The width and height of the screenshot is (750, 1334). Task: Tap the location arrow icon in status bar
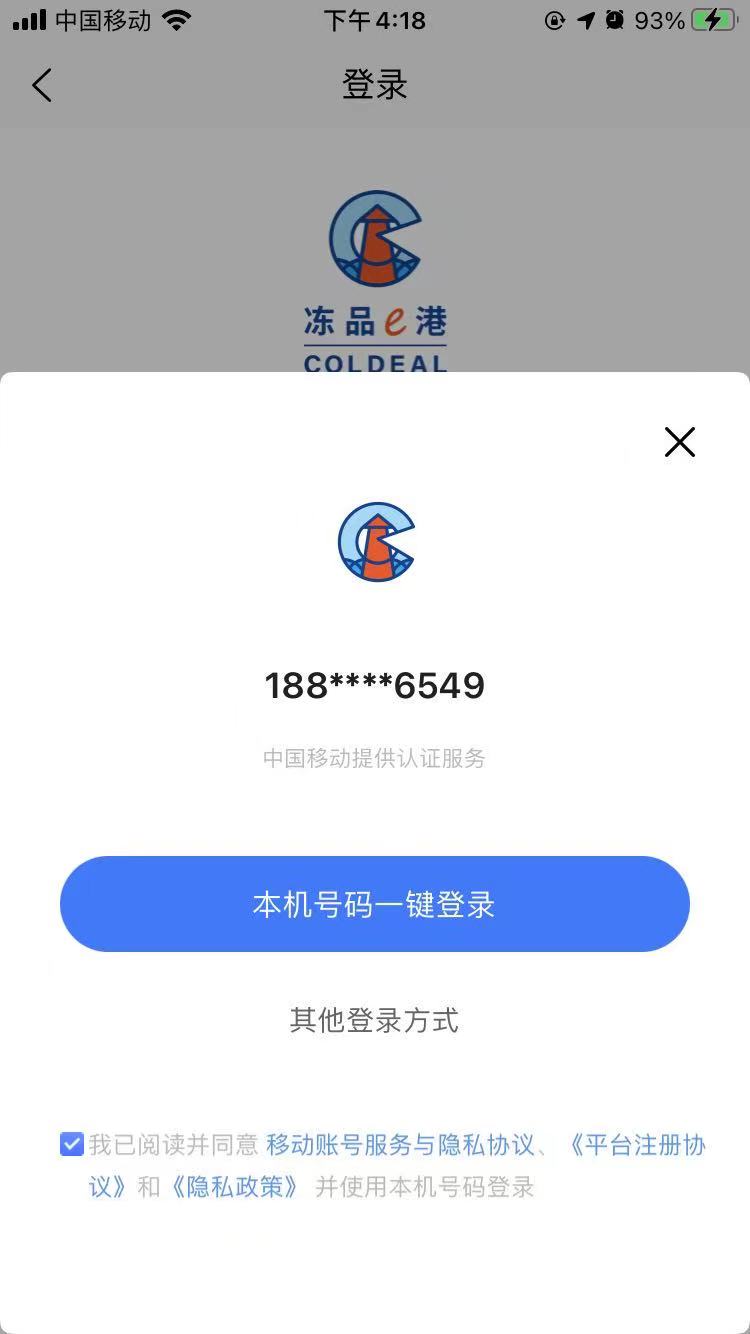(x=583, y=20)
